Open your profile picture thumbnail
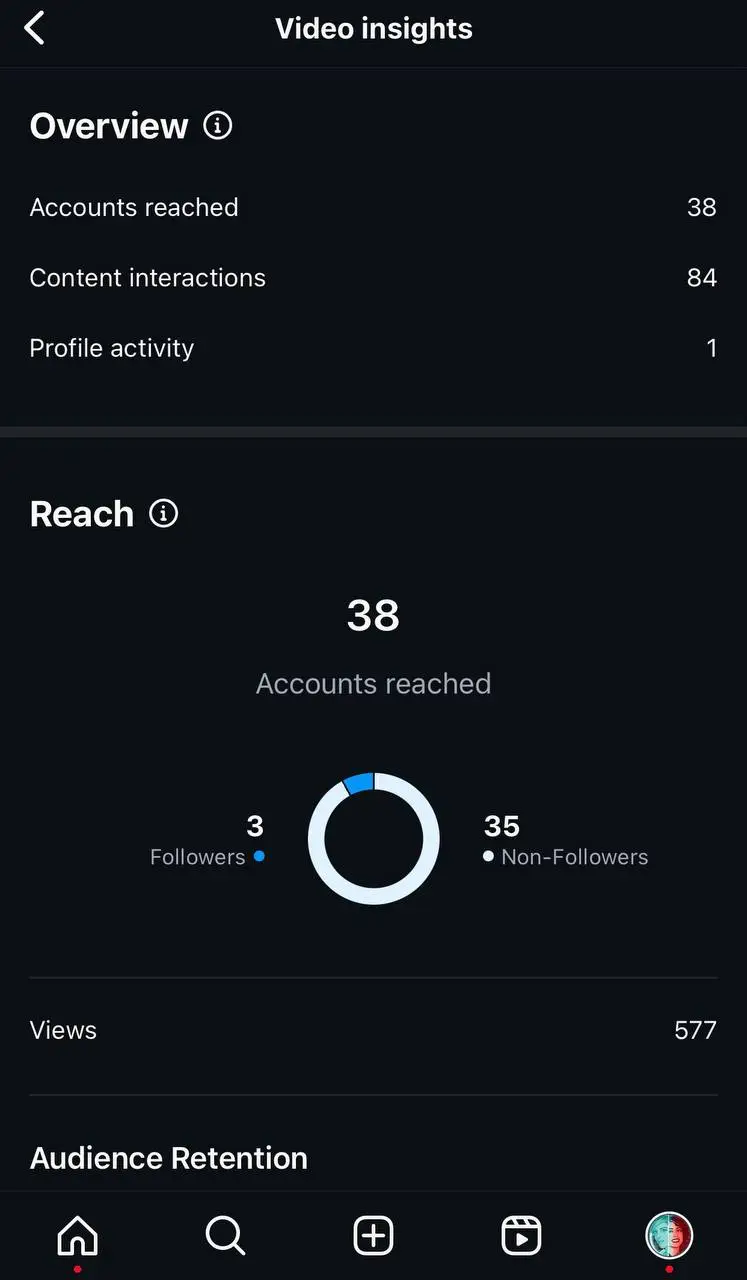 pos(668,1236)
